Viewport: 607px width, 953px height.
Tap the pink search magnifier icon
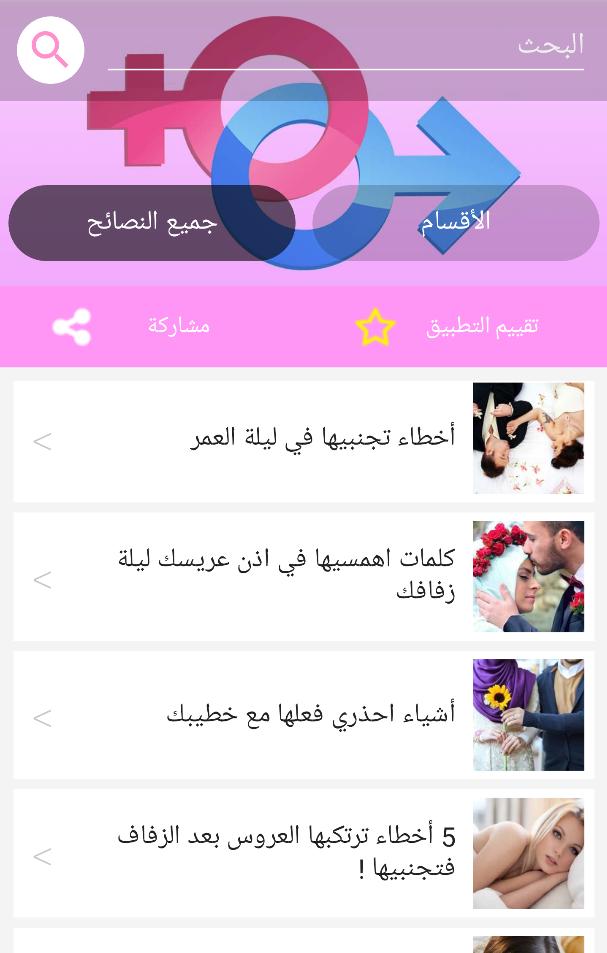tap(50, 50)
